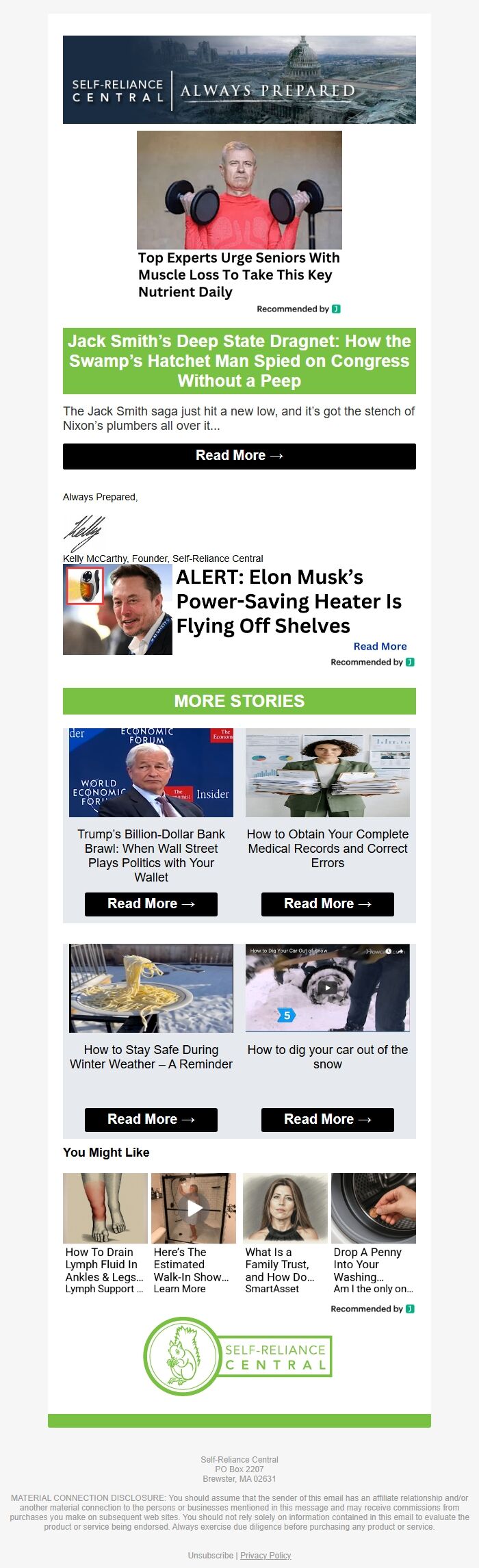Open the spaghetti winter weather story image
479x1568 pixels.
pyautogui.click(x=151, y=988)
